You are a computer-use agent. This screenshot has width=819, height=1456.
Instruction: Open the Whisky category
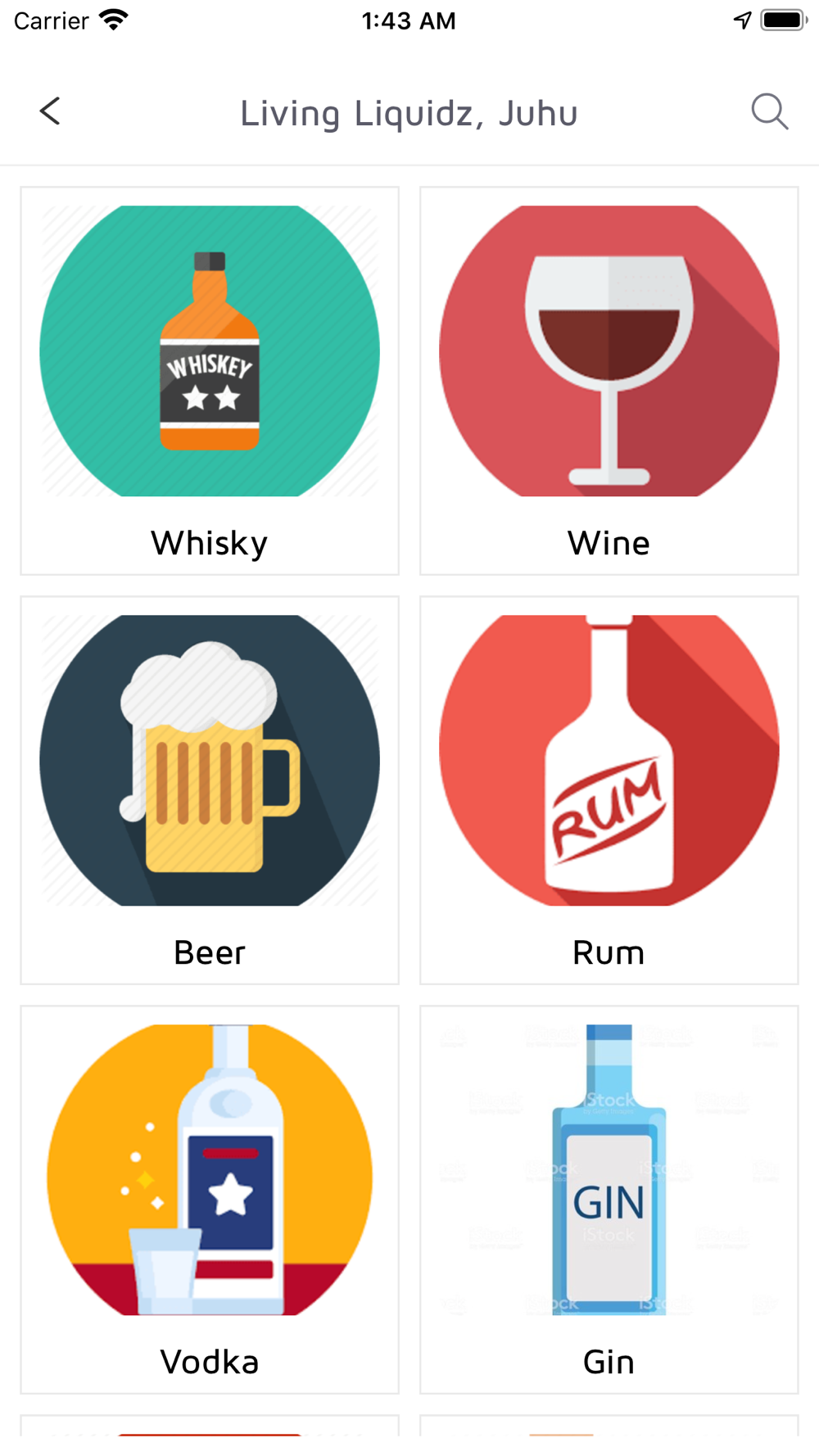(x=210, y=381)
